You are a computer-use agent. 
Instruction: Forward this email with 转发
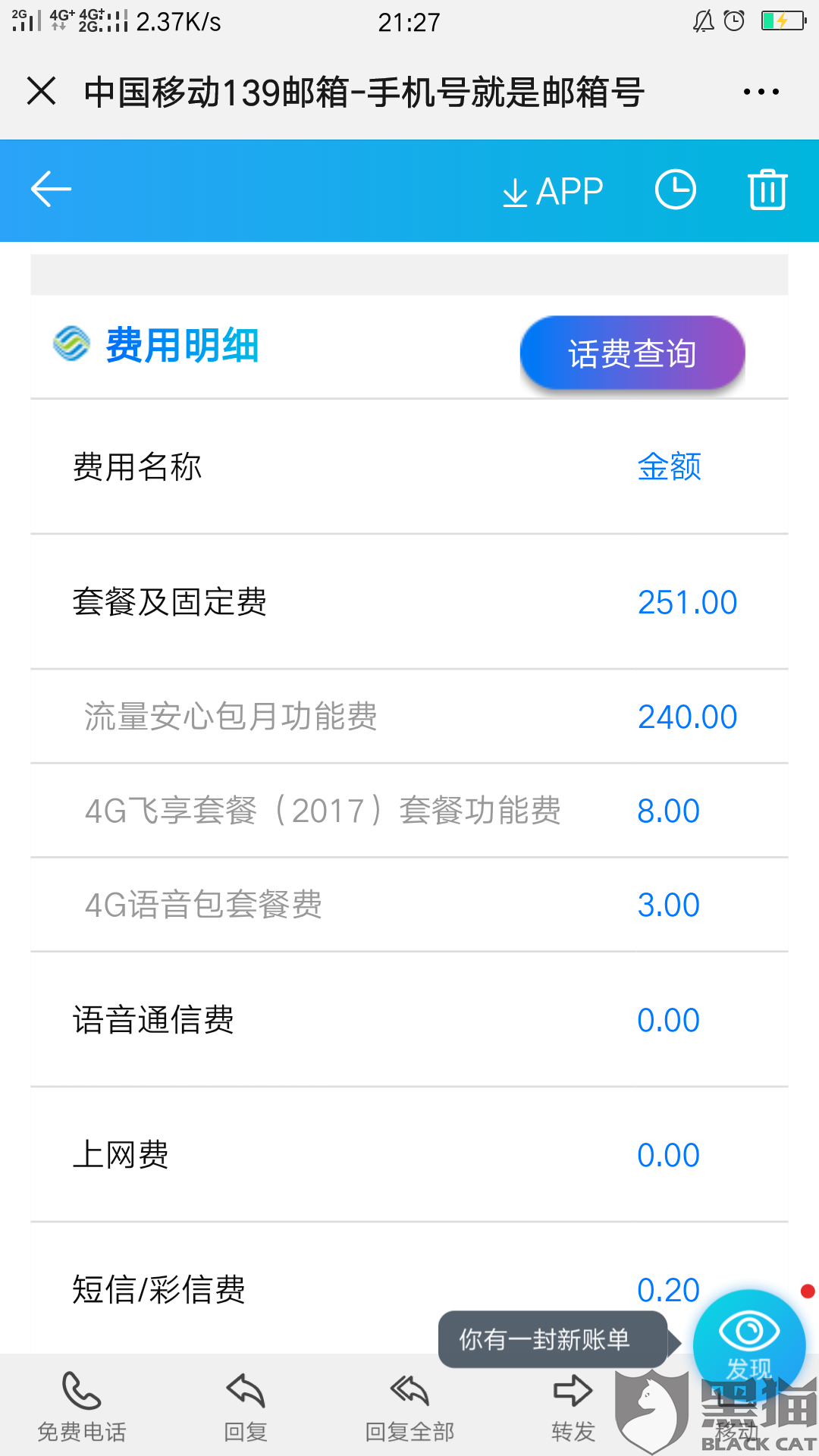coord(573,1407)
